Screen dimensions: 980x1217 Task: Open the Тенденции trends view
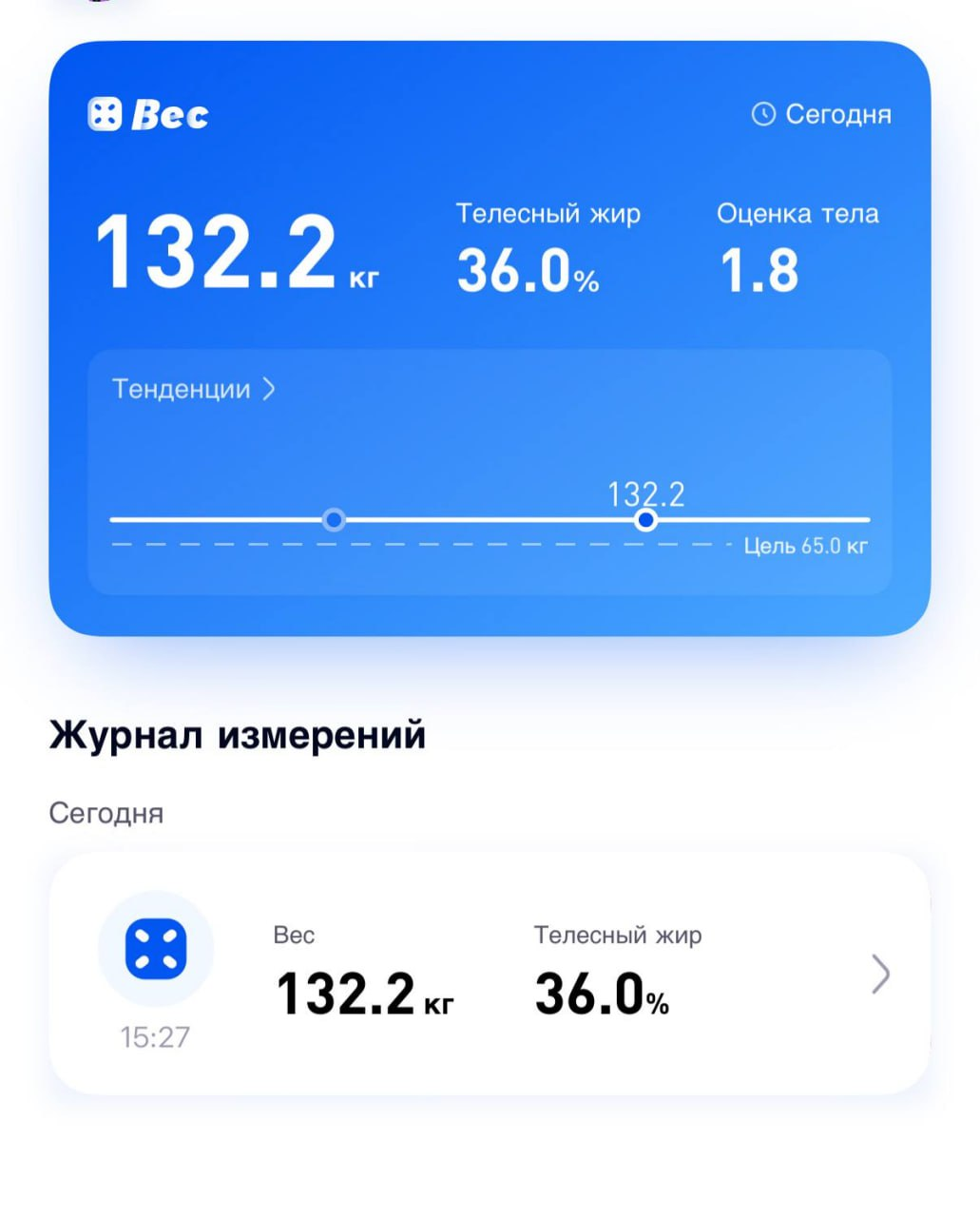pos(194,389)
